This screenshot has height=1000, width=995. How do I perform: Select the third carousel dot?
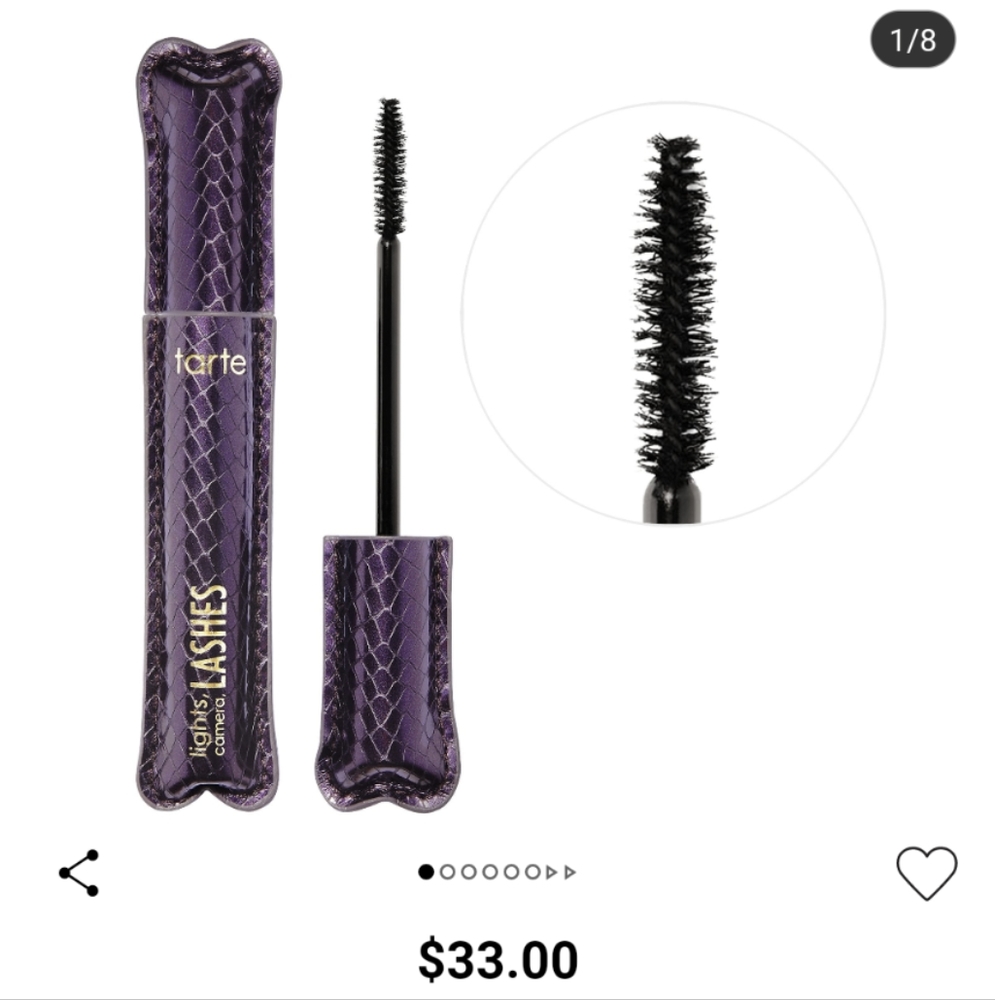pos(469,871)
